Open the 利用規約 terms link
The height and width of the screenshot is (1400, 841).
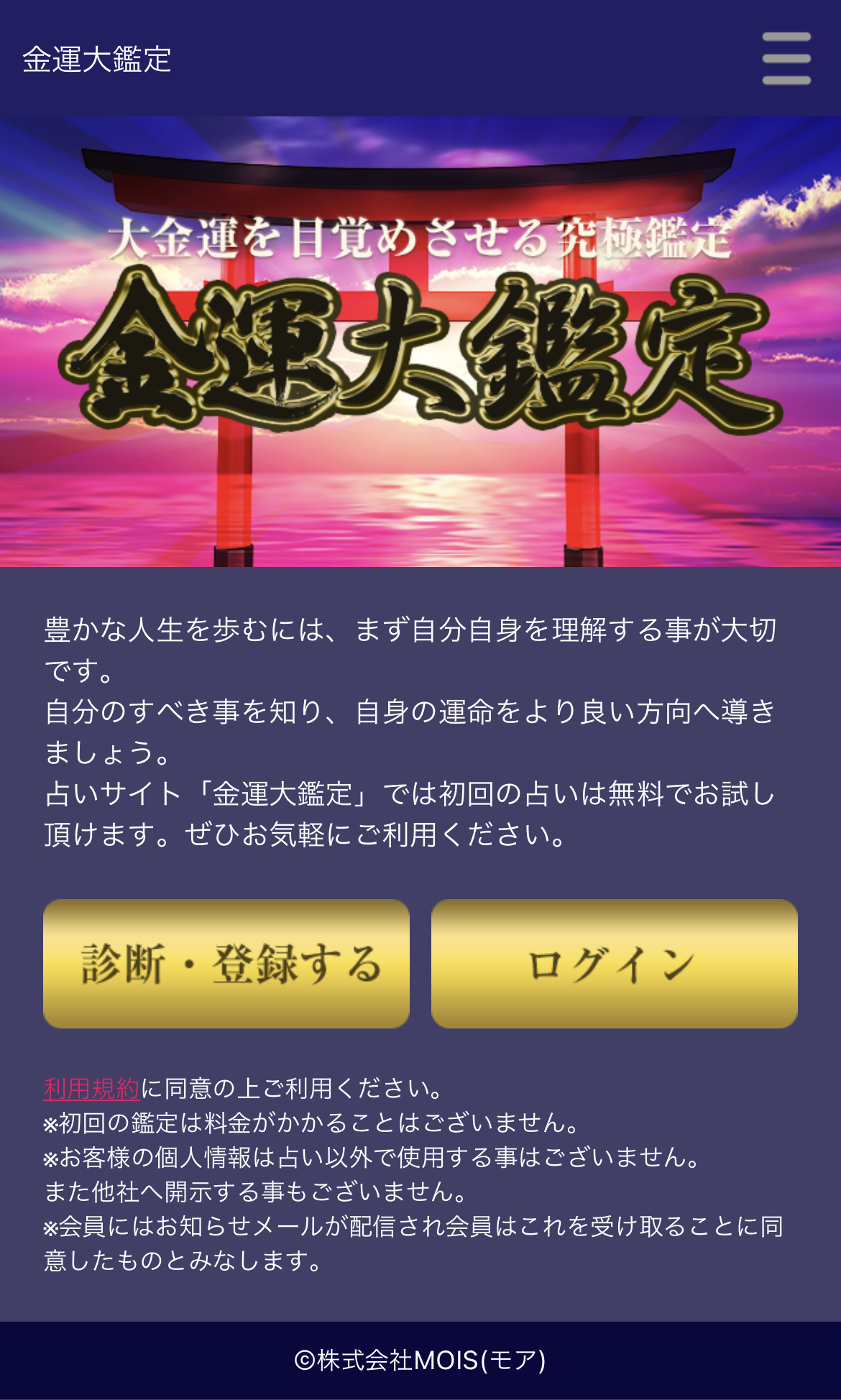(x=91, y=1088)
